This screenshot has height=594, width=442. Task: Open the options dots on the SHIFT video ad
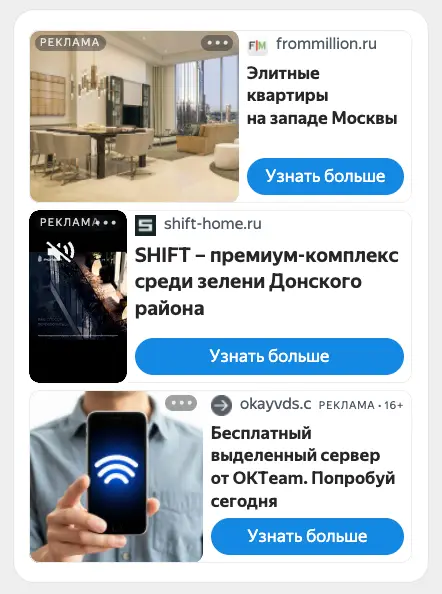(106, 223)
